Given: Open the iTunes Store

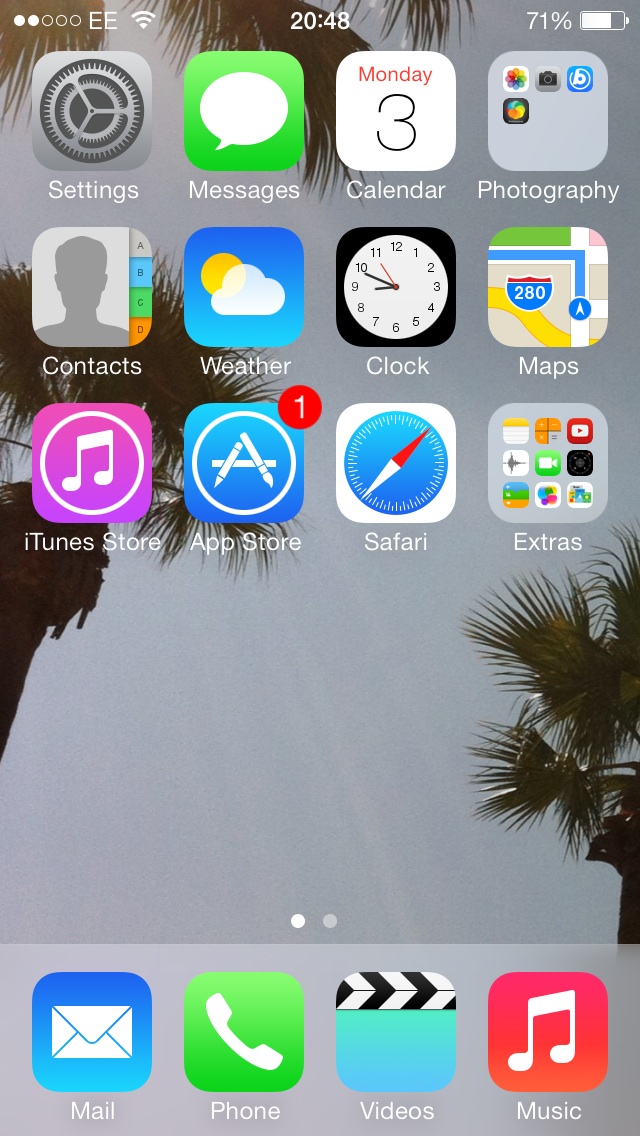Looking at the screenshot, I should [92, 463].
